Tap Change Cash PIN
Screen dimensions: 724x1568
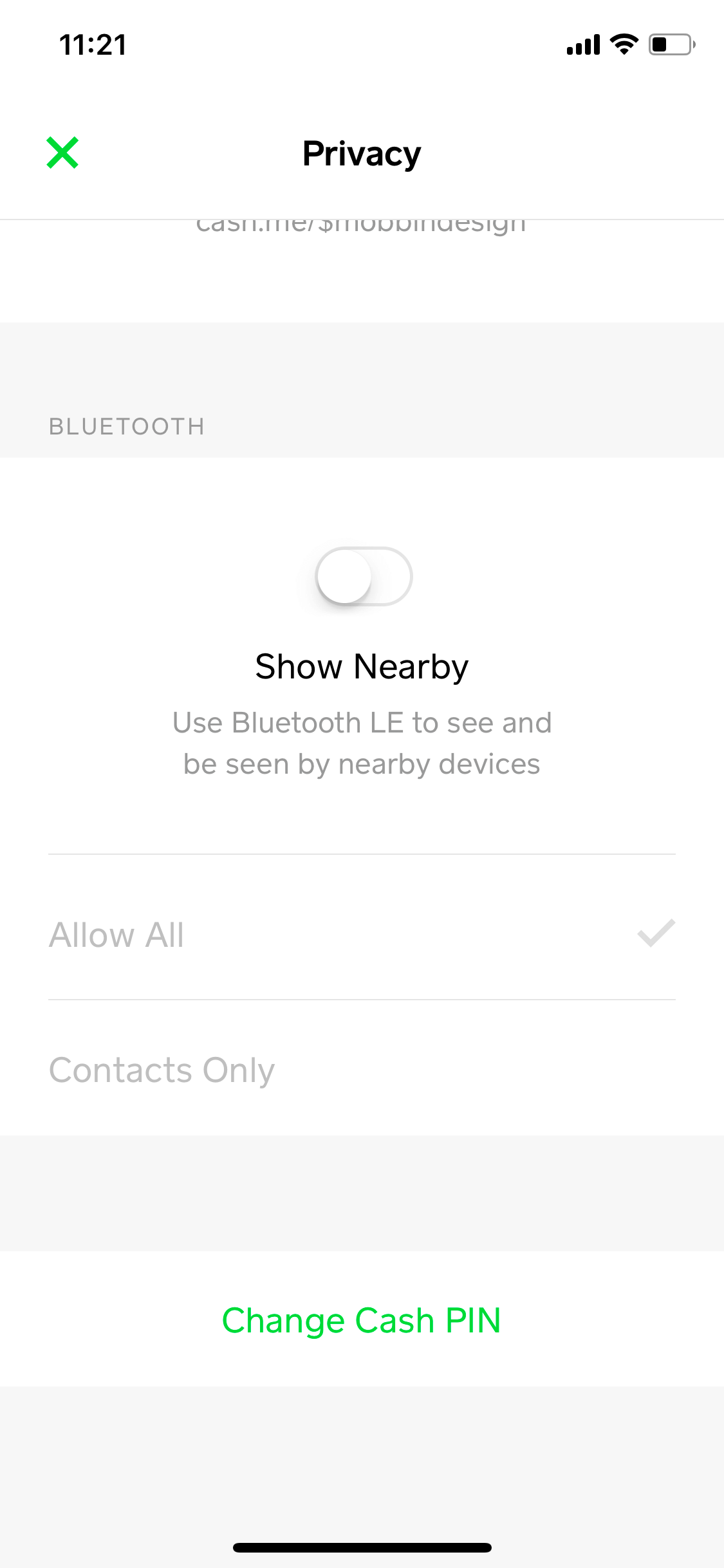(362, 1320)
